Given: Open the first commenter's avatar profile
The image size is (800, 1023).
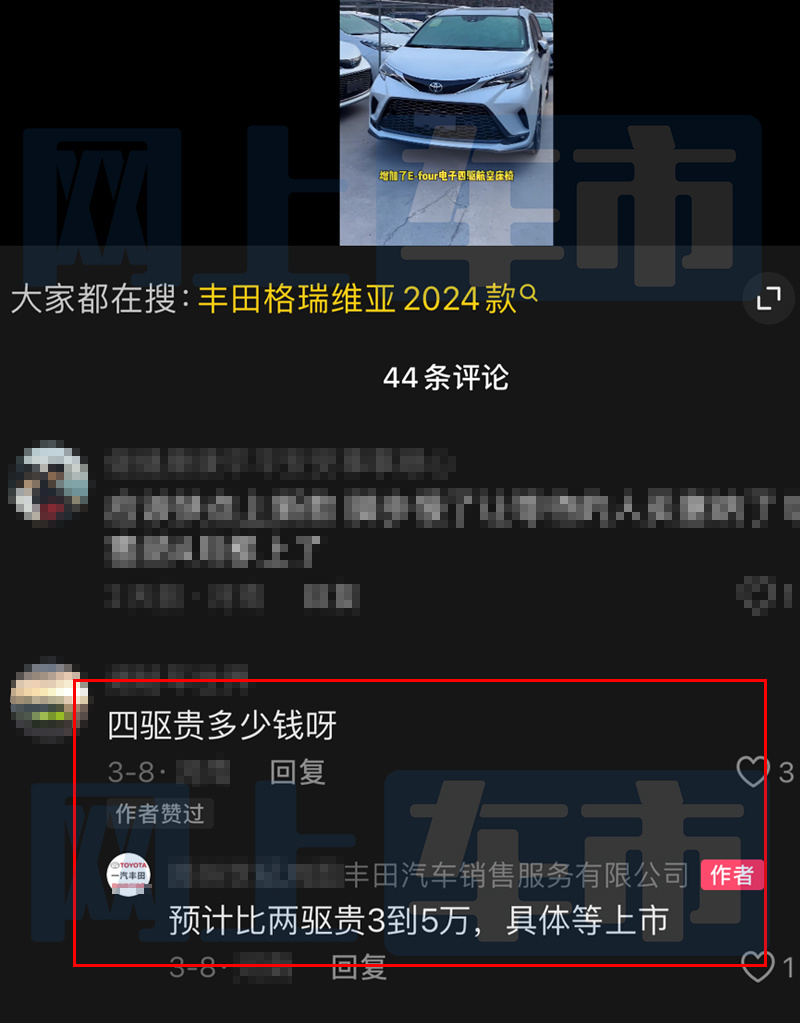Looking at the screenshot, I should point(48,483).
